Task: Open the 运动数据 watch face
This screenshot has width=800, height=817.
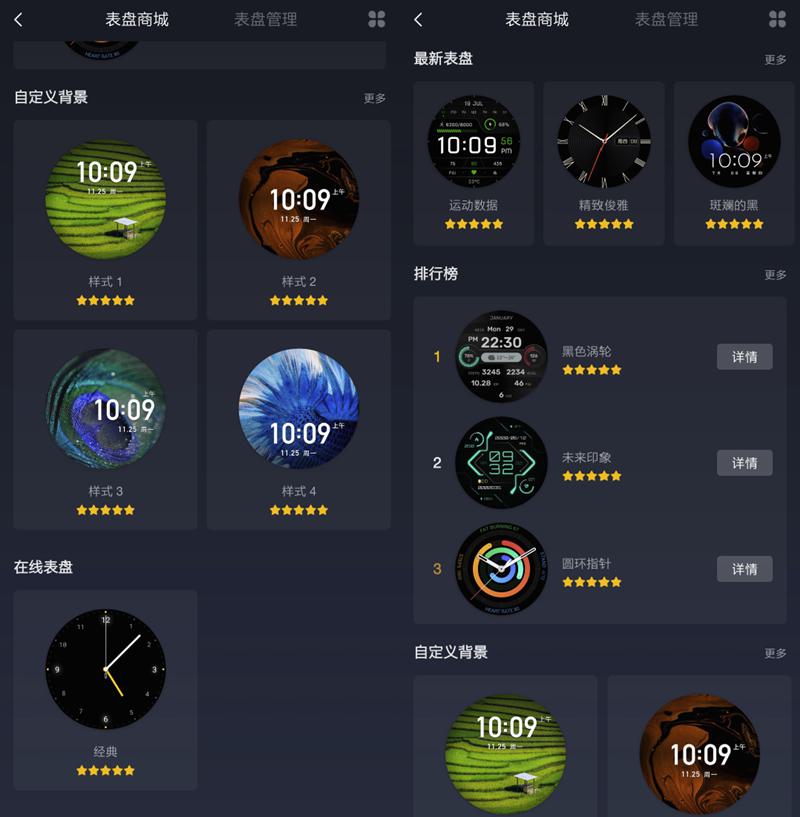Action: pos(473,163)
